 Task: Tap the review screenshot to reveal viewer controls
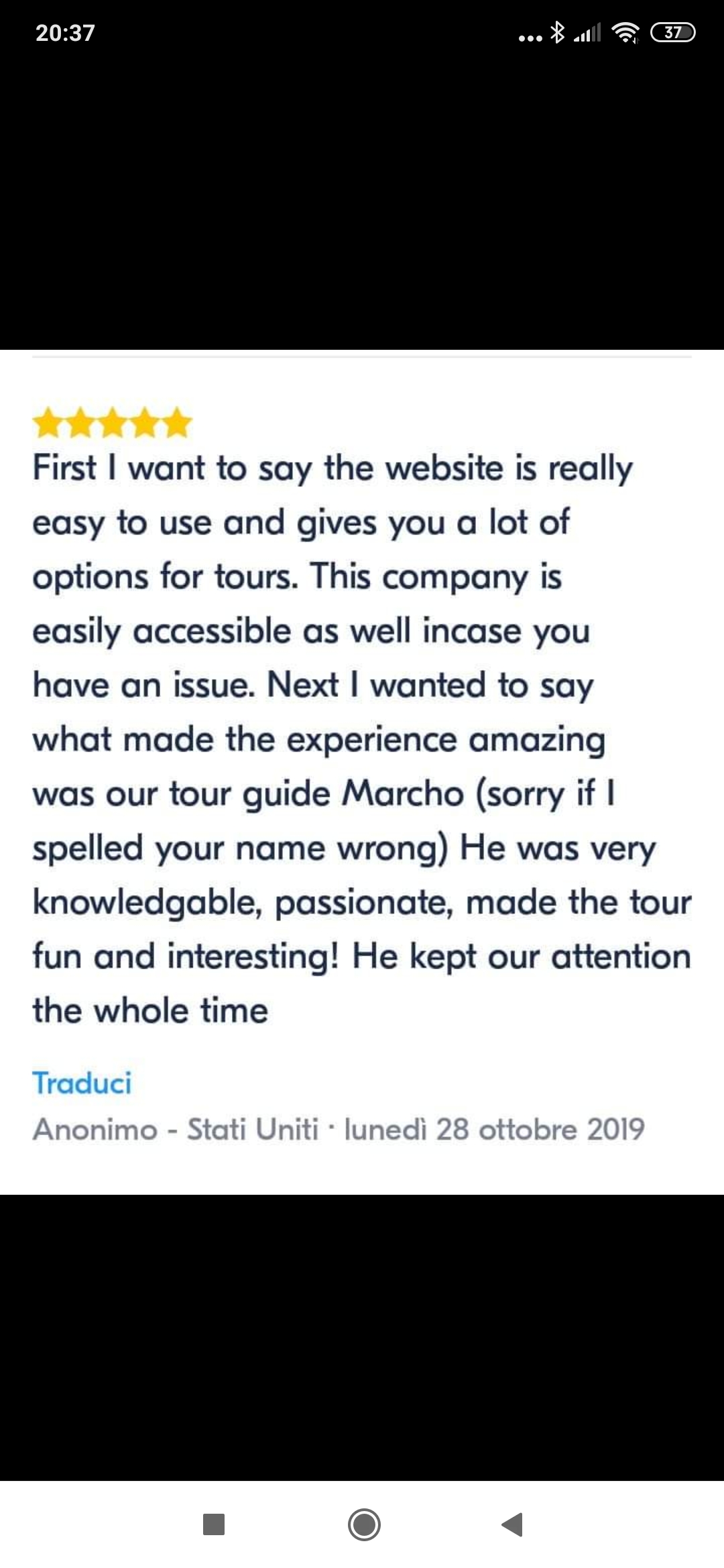coord(362,772)
